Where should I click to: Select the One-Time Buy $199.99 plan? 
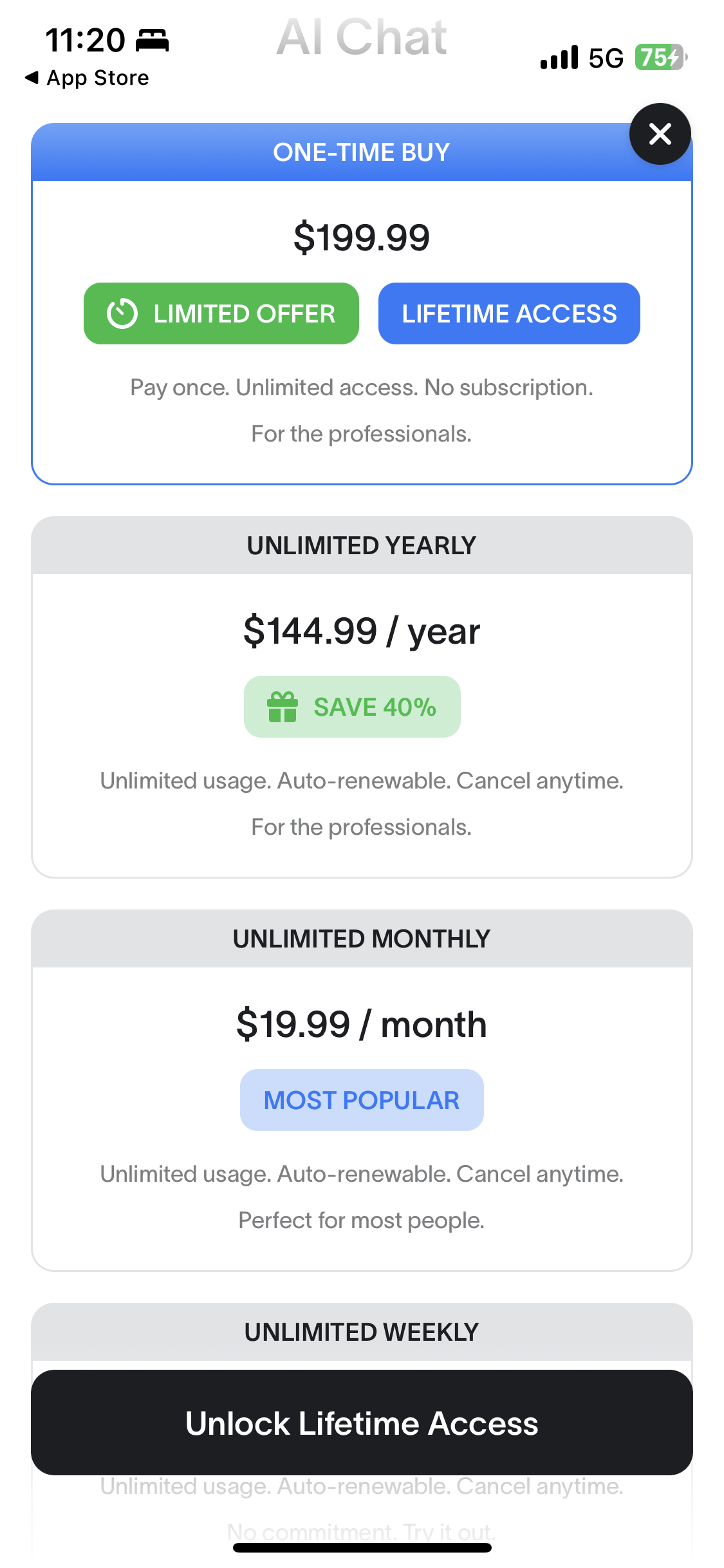362,304
